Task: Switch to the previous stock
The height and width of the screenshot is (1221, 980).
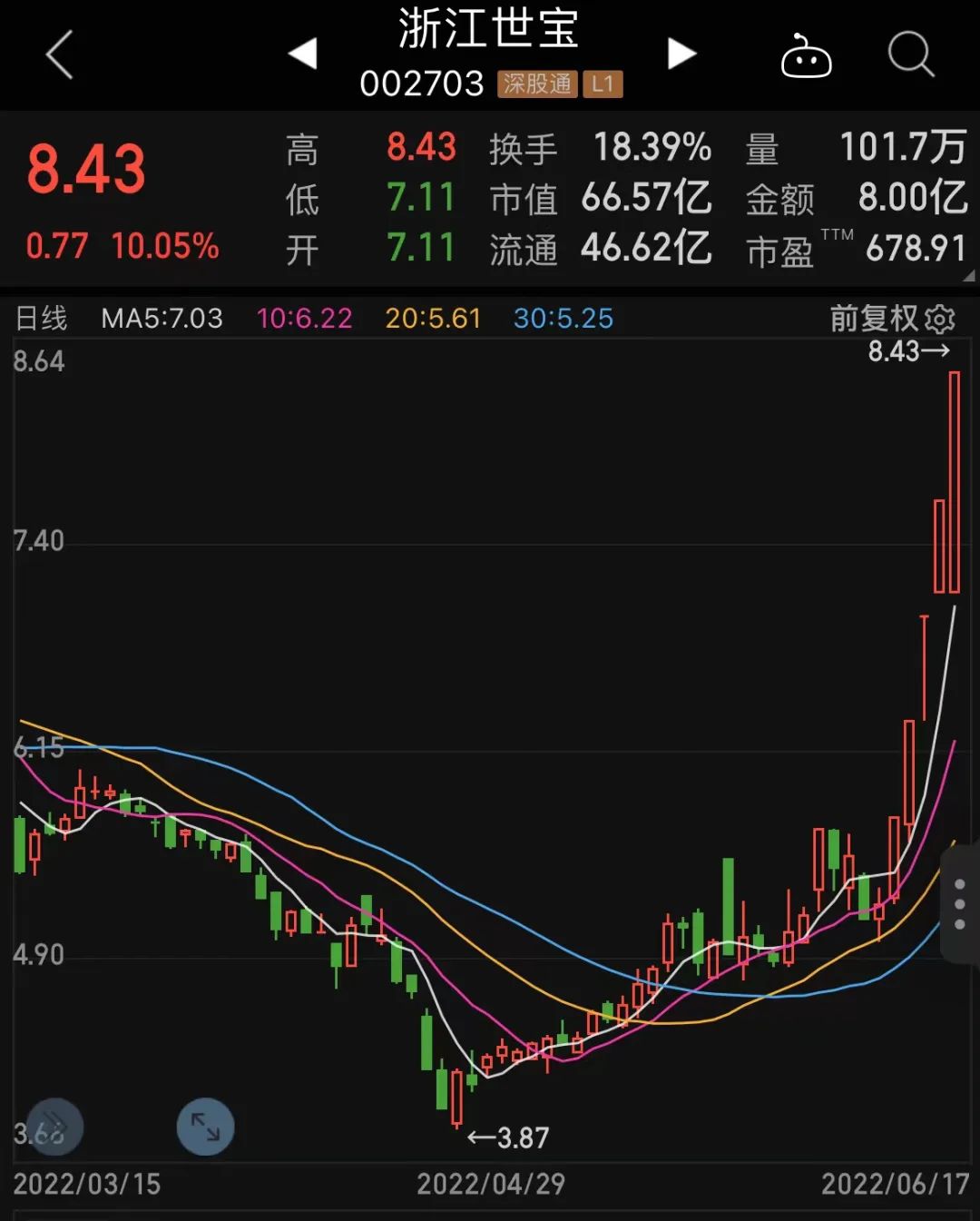Action: pos(303,54)
